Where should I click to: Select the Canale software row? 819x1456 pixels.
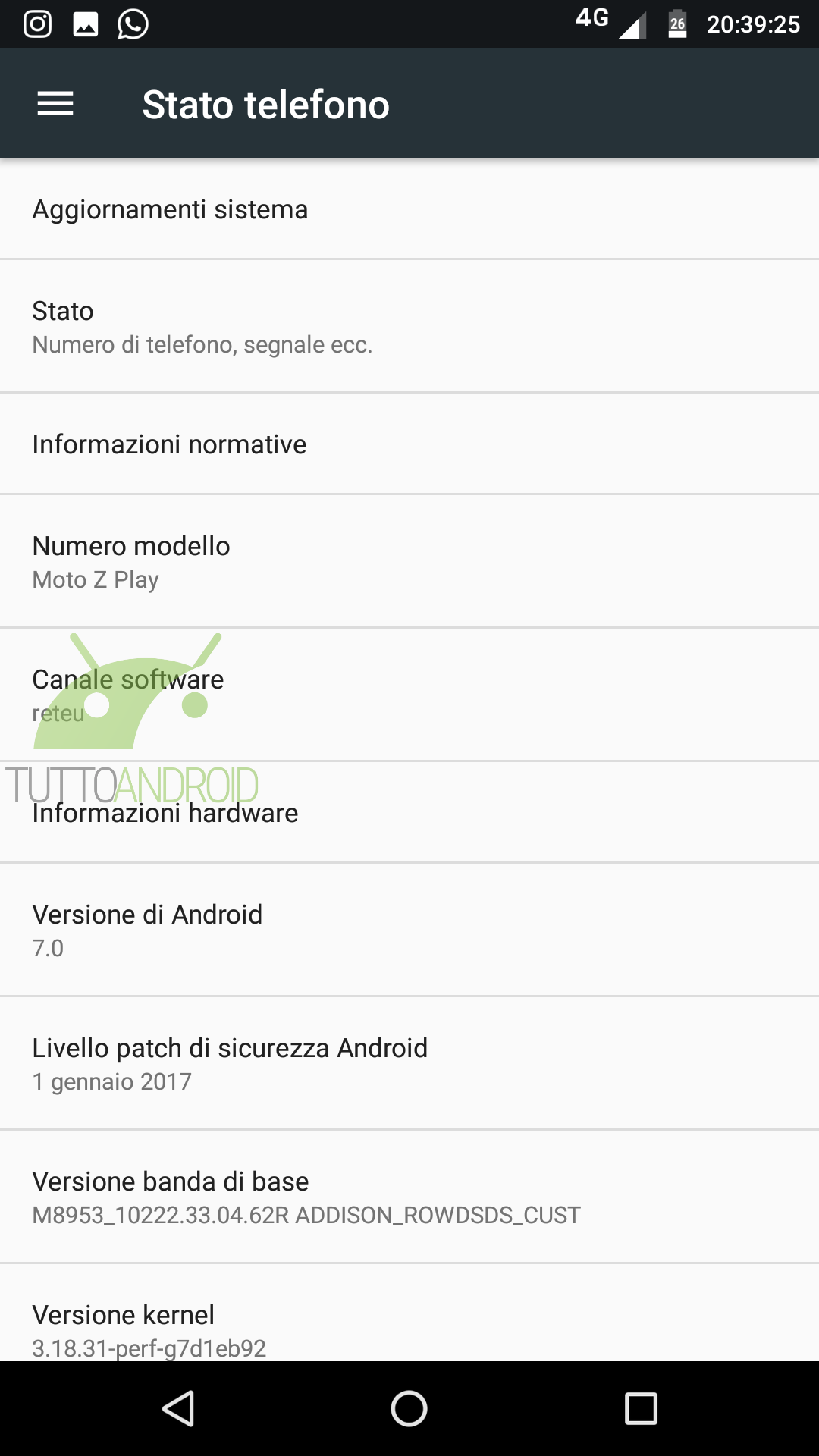[409, 695]
